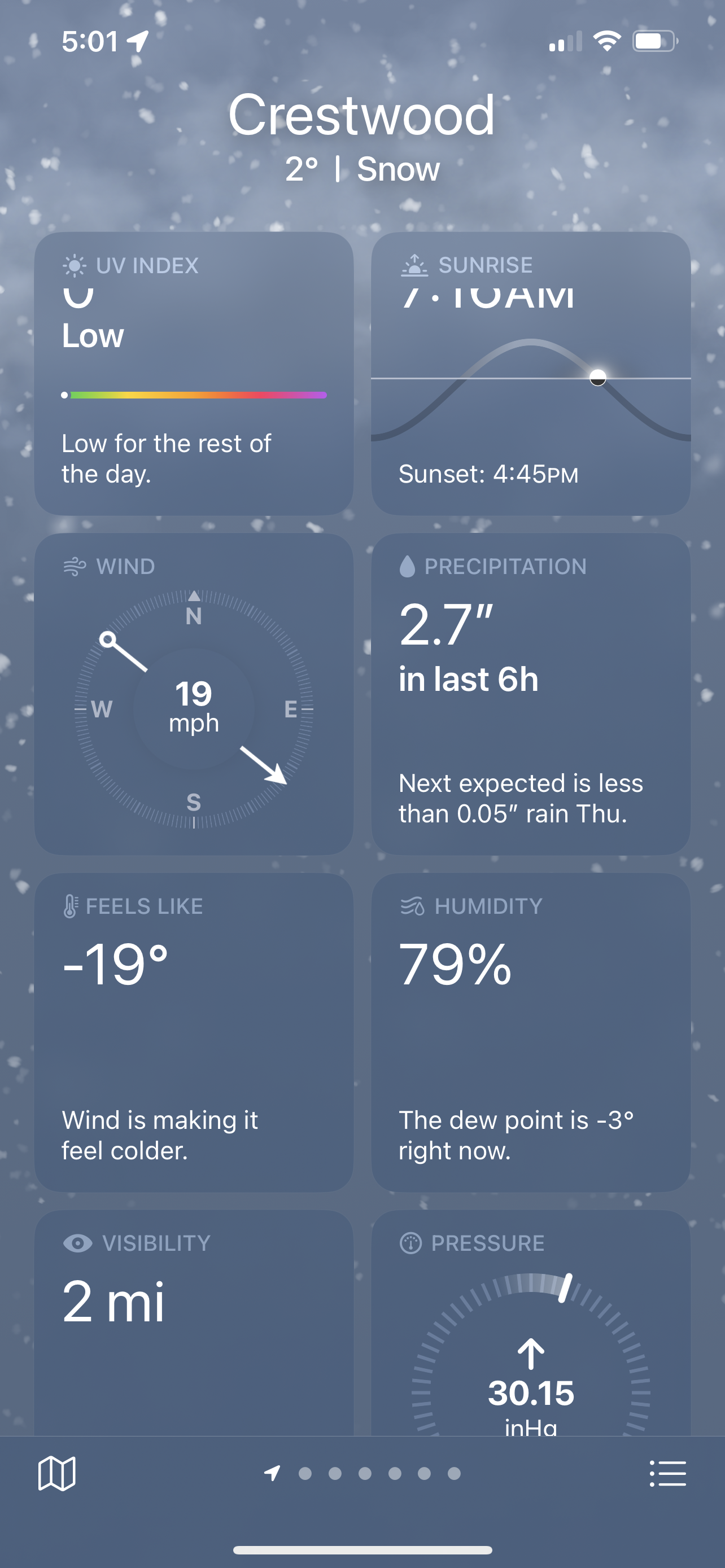
Task: View Wind details card
Action: click(x=194, y=694)
